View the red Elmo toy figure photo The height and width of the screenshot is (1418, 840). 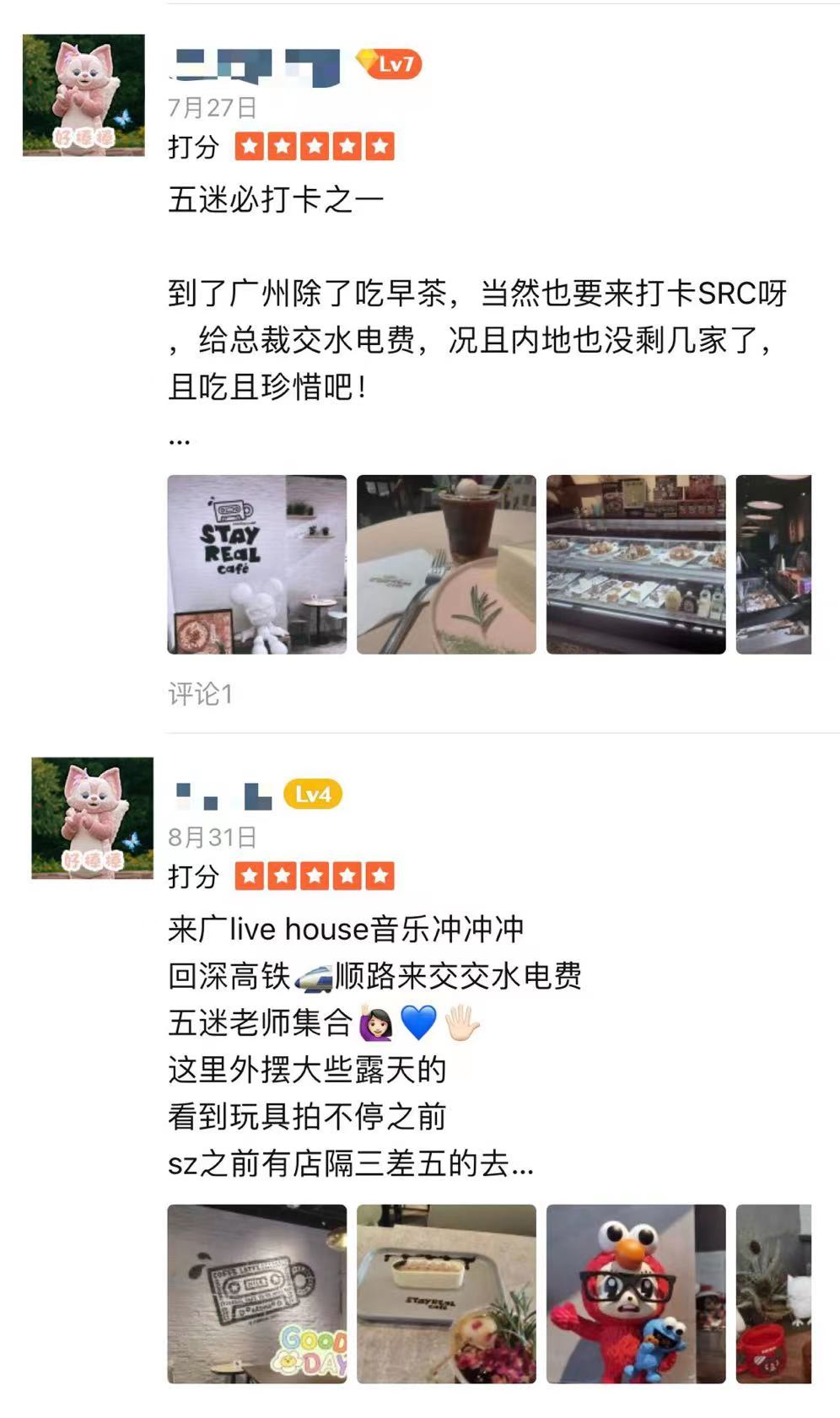click(x=636, y=1293)
